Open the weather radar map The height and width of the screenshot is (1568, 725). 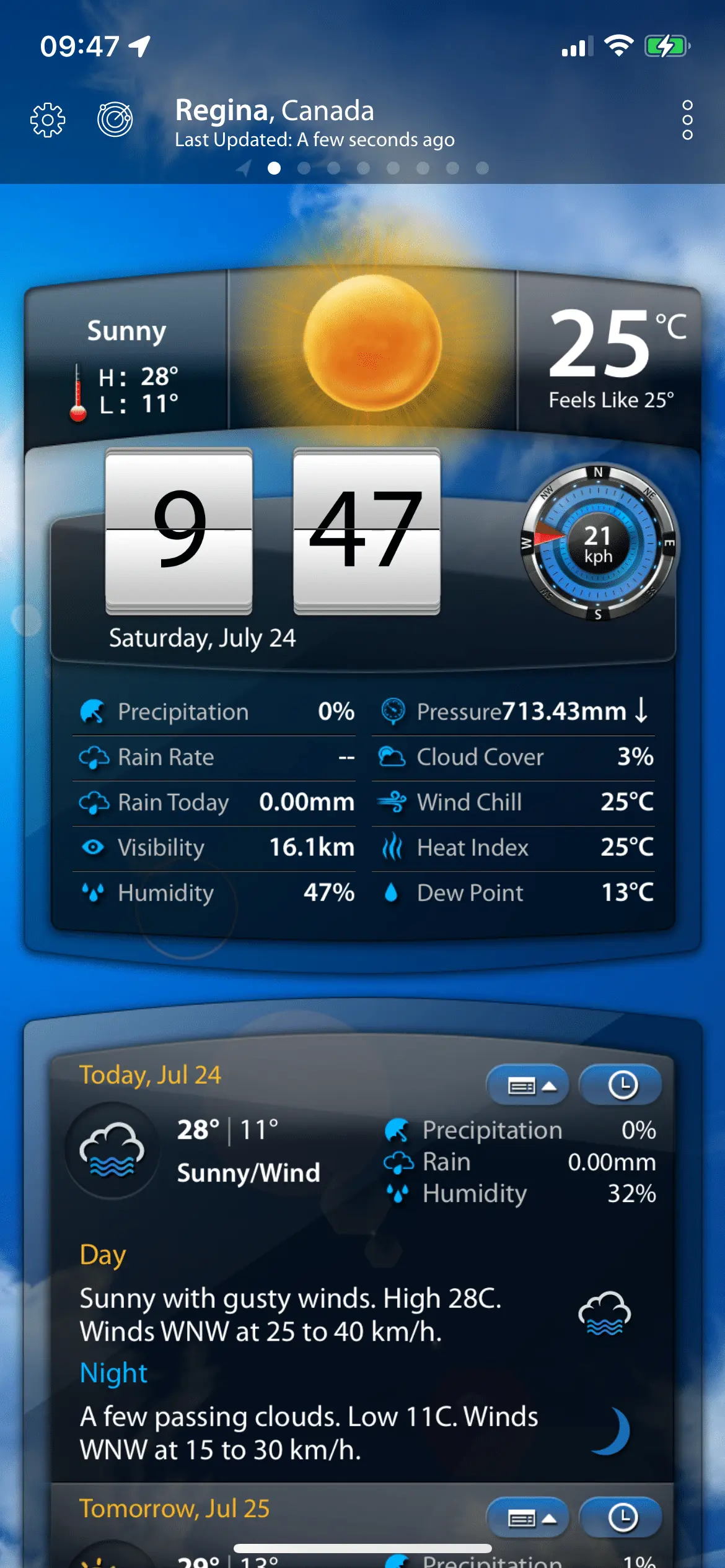point(115,119)
